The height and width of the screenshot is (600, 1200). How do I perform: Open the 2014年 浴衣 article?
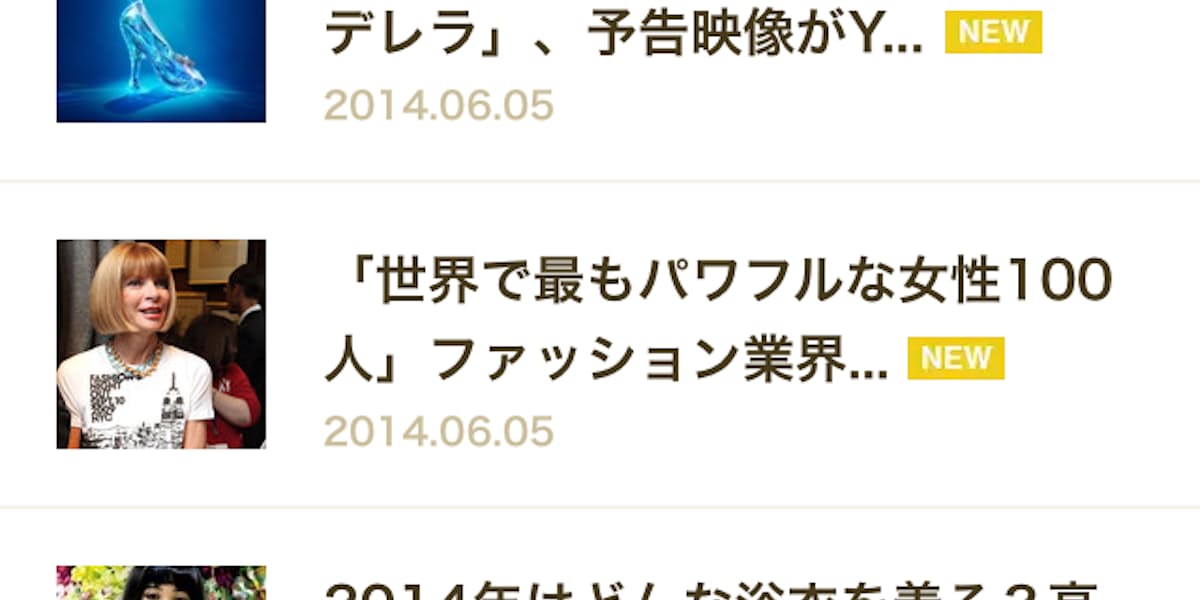point(710,588)
